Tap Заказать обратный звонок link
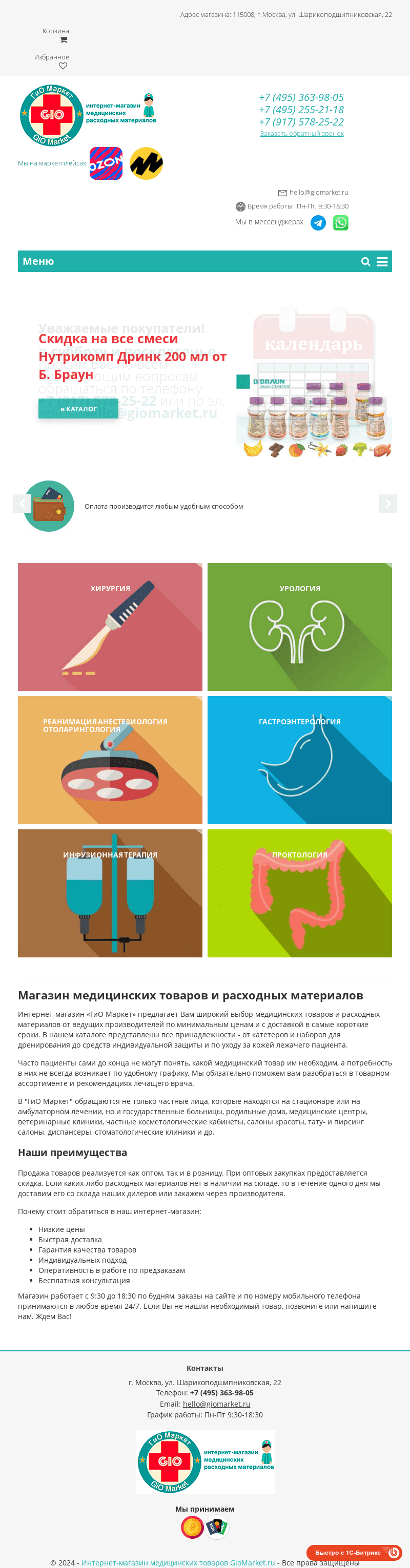 (x=301, y=133)
